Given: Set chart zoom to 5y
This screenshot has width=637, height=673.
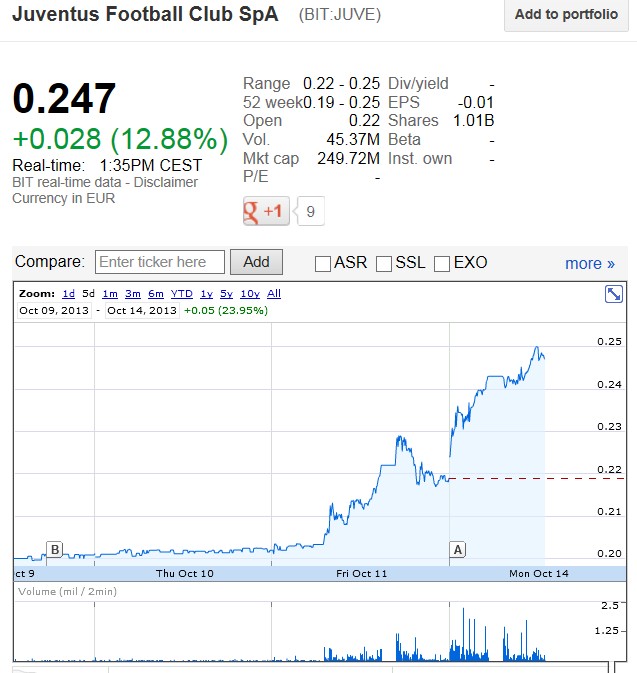Looking at the screenshot, I should coord(226,294).
